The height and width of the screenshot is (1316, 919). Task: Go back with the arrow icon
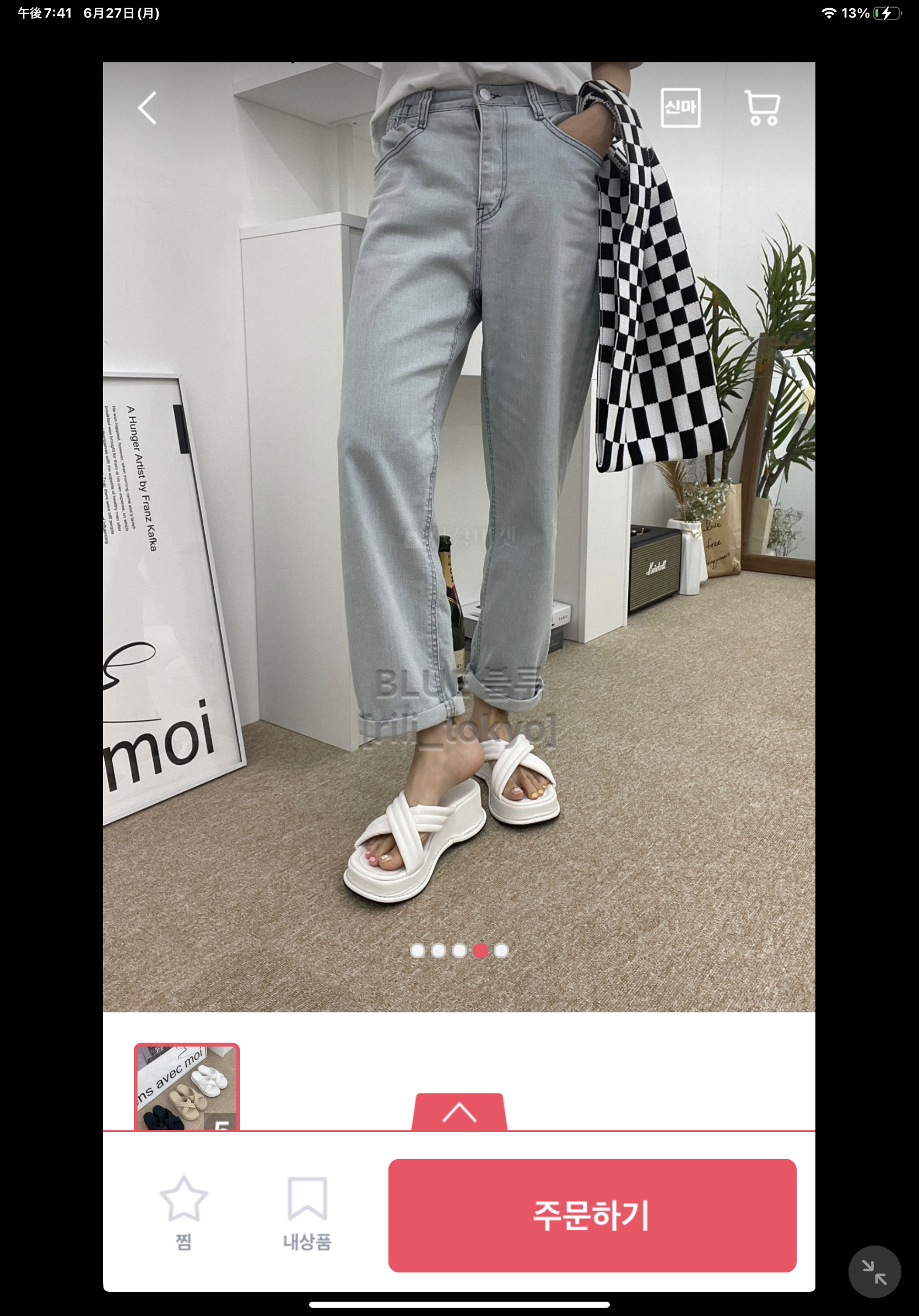click(147, 108)
